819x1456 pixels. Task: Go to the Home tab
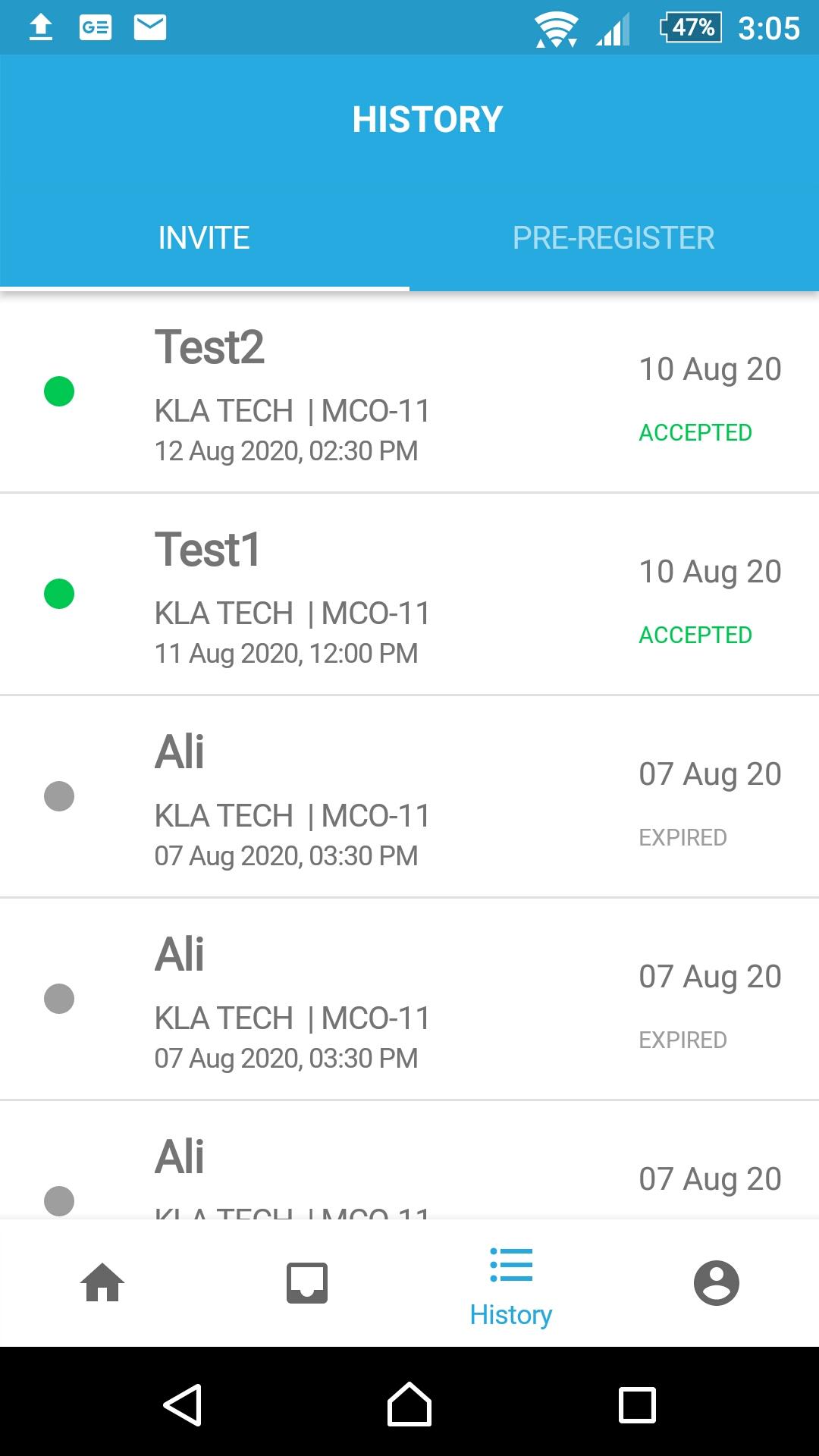[x=102, y=1283]
